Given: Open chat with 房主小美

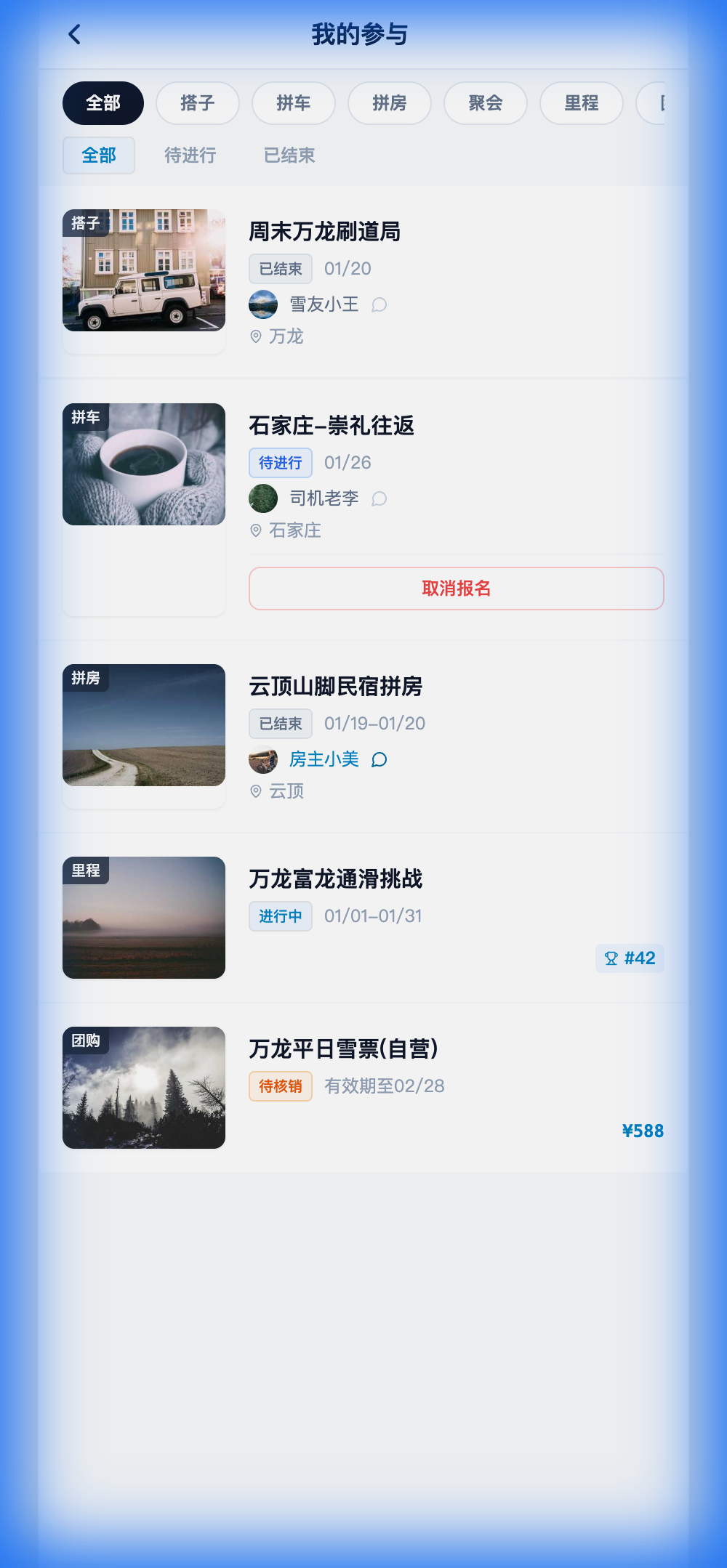Looking at the screenshot, I should pos(379,759).
